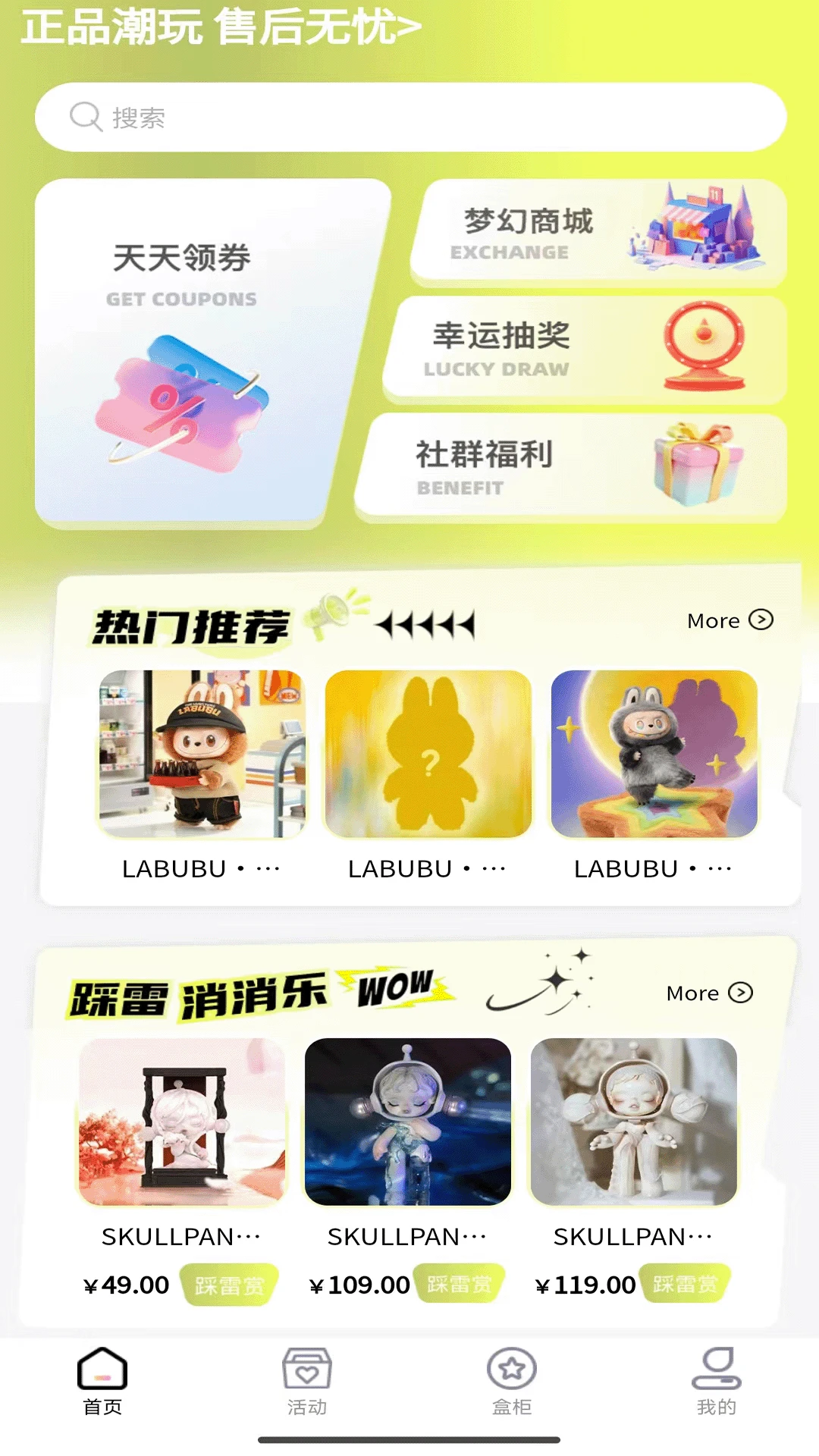
Task: Tap More in the 热门推荐 section
Action: click(729, 620)
